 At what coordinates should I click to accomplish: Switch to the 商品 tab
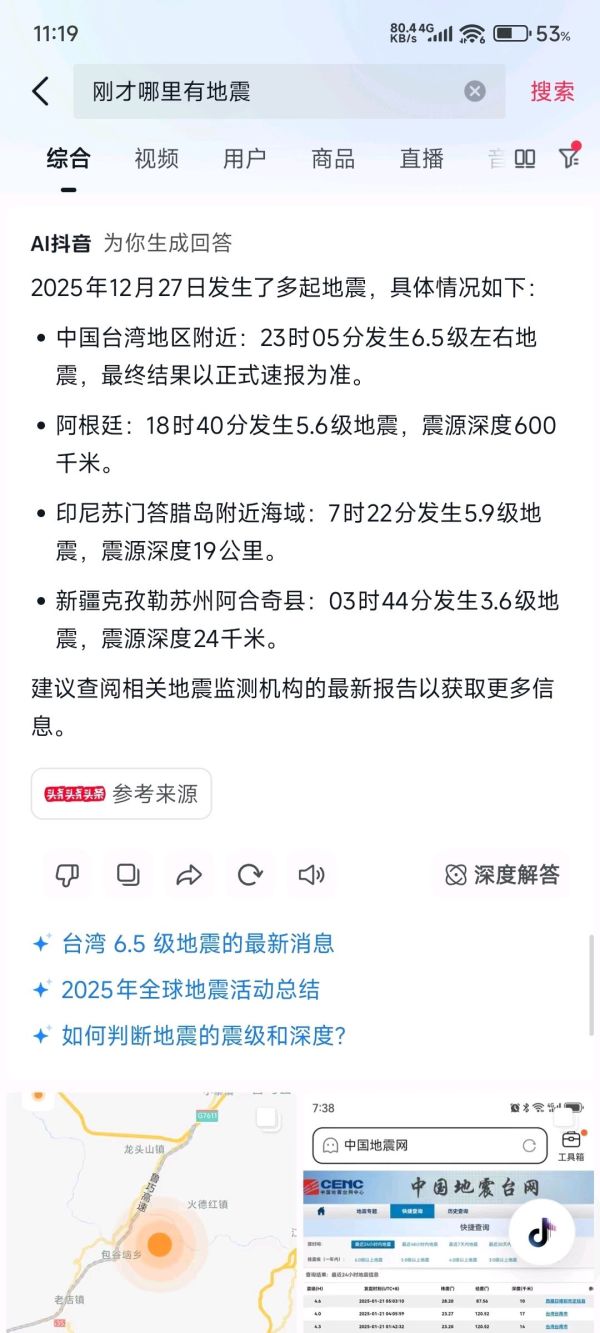pyautogui.click(x=333, y=158)
